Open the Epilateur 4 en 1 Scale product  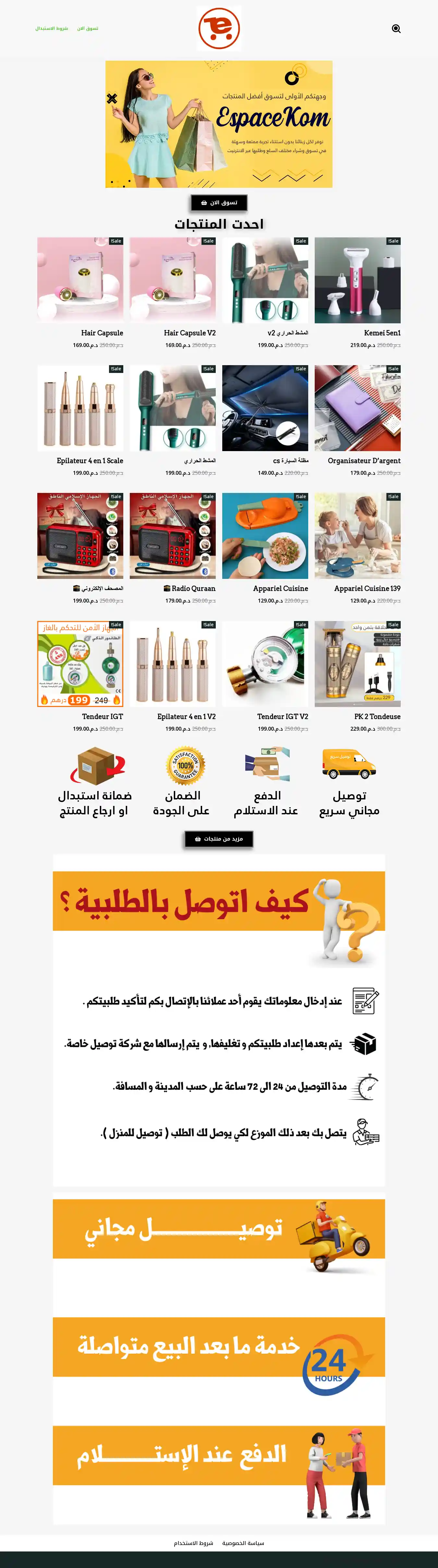pyautogui.click(x=80, y=408)
